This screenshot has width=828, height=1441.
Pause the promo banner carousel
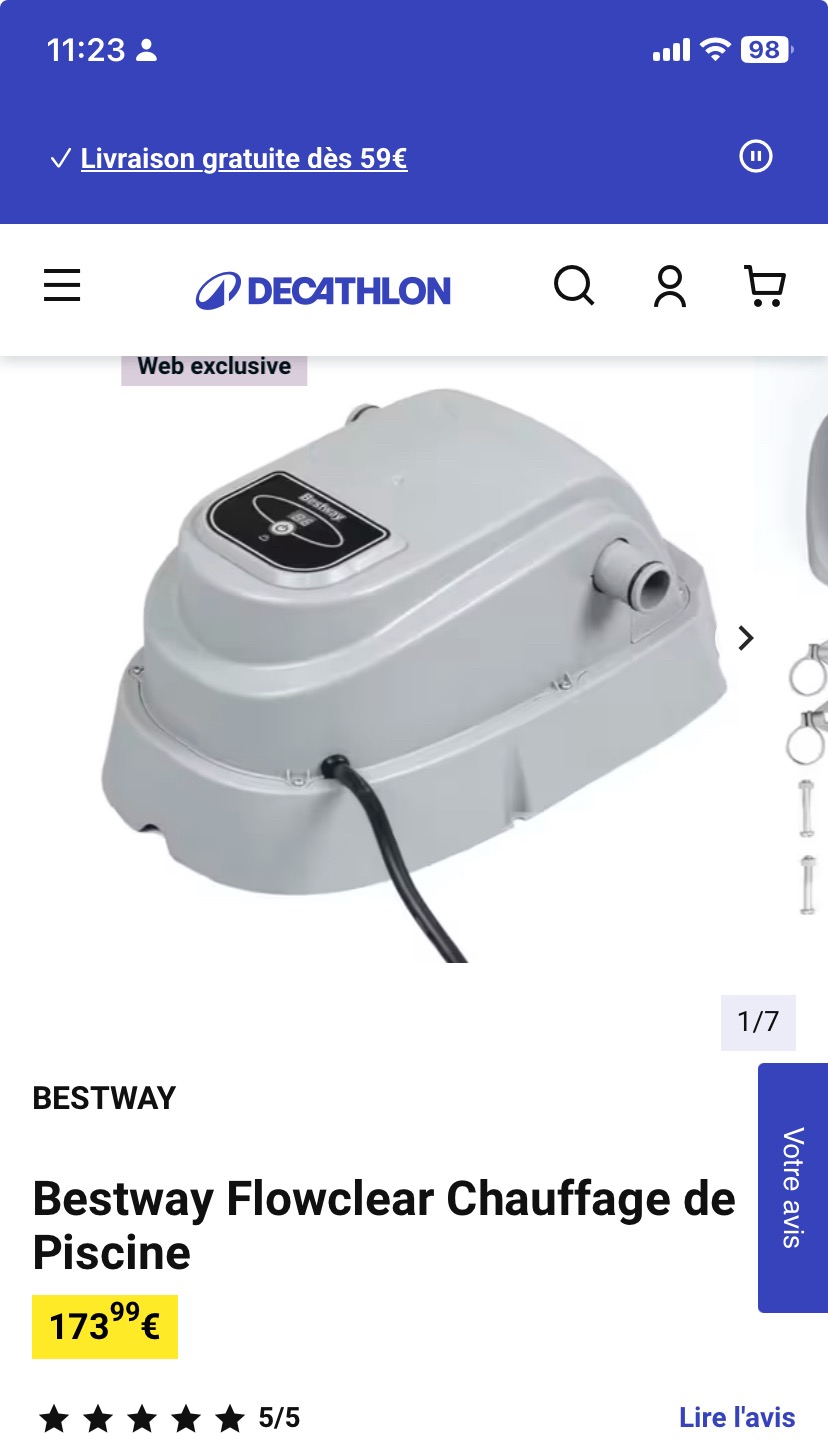click(x=756, y=156)
